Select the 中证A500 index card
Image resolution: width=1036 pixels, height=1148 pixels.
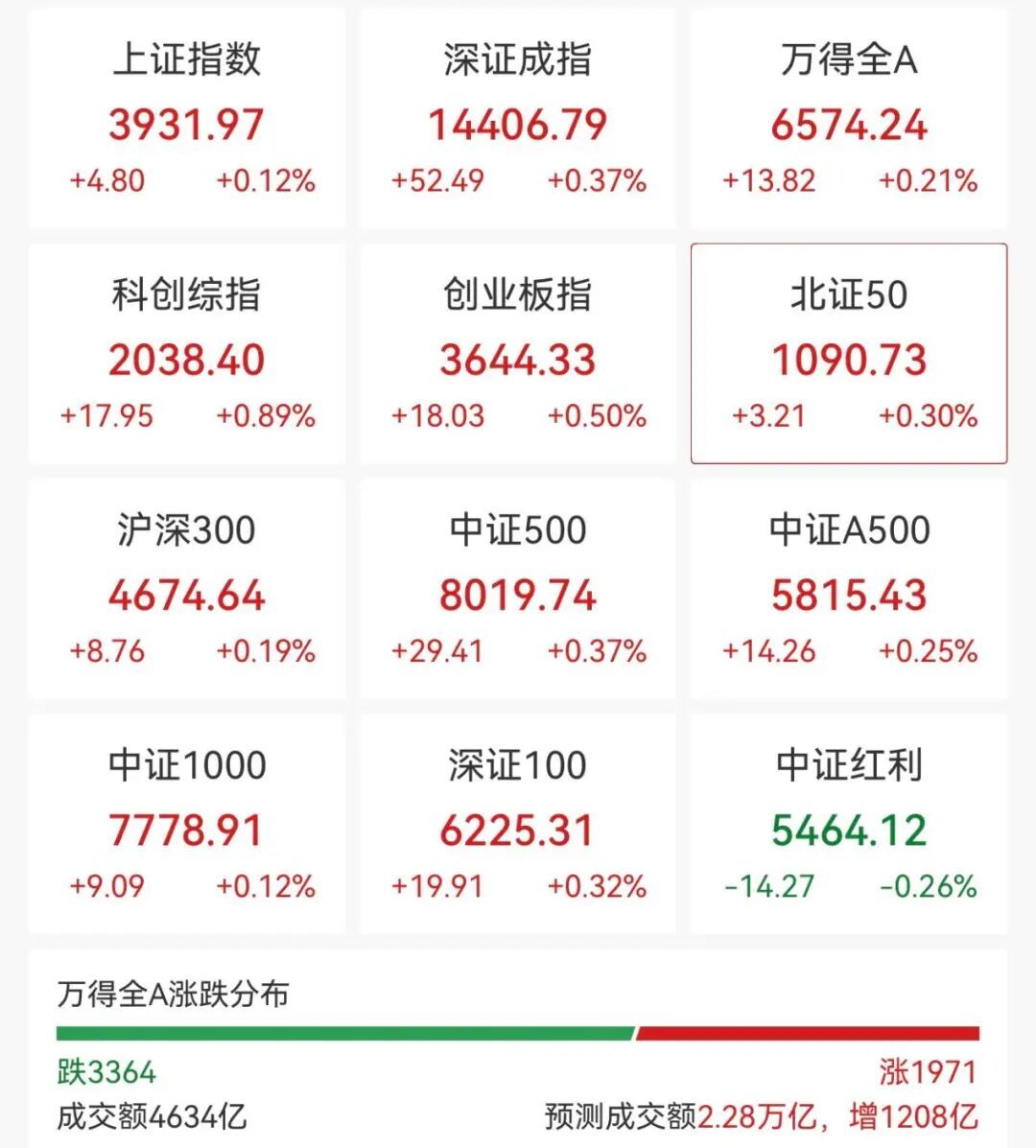[849, 590]
